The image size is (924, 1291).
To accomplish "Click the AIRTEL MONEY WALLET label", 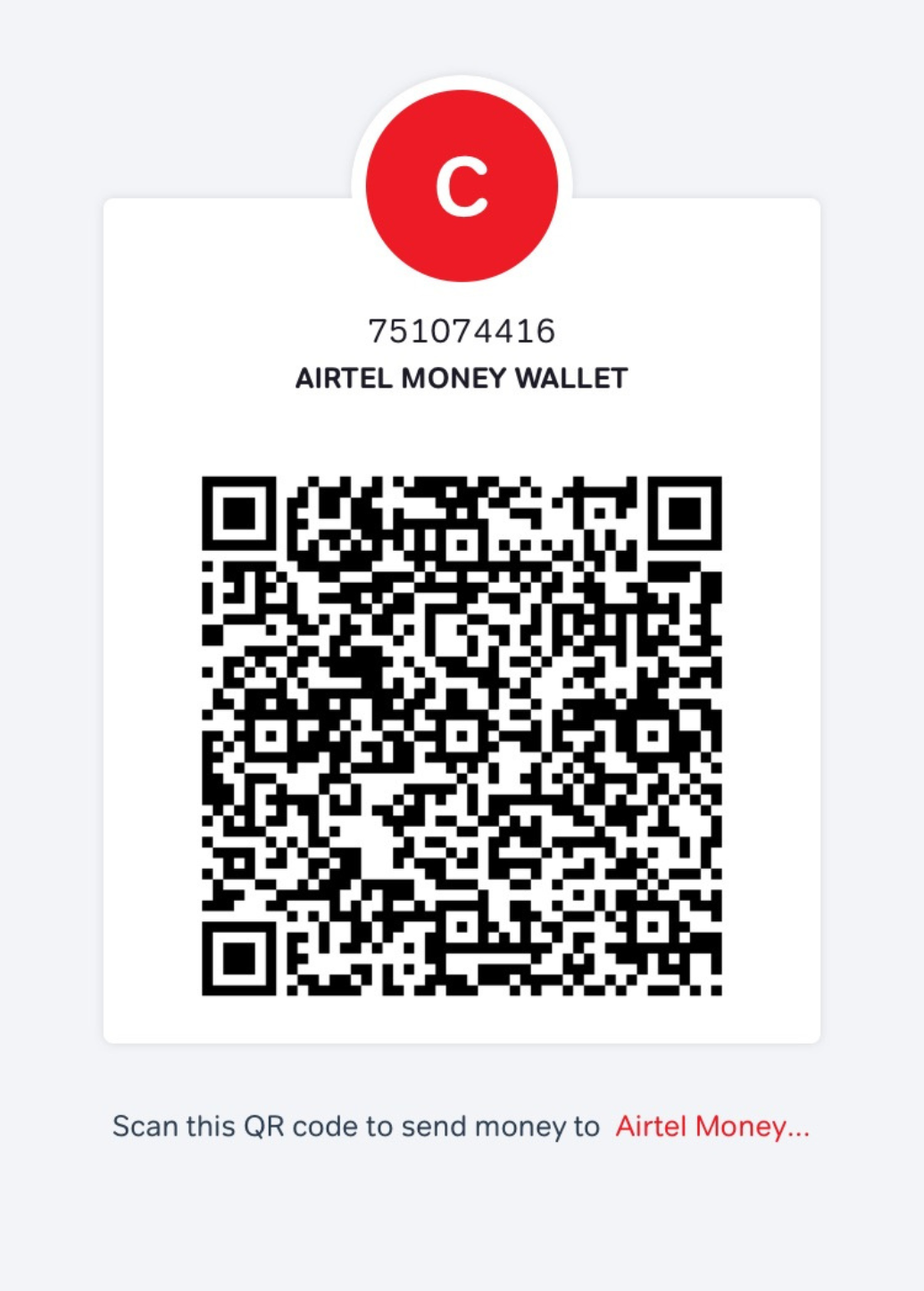I will click(x=461, y=378).
